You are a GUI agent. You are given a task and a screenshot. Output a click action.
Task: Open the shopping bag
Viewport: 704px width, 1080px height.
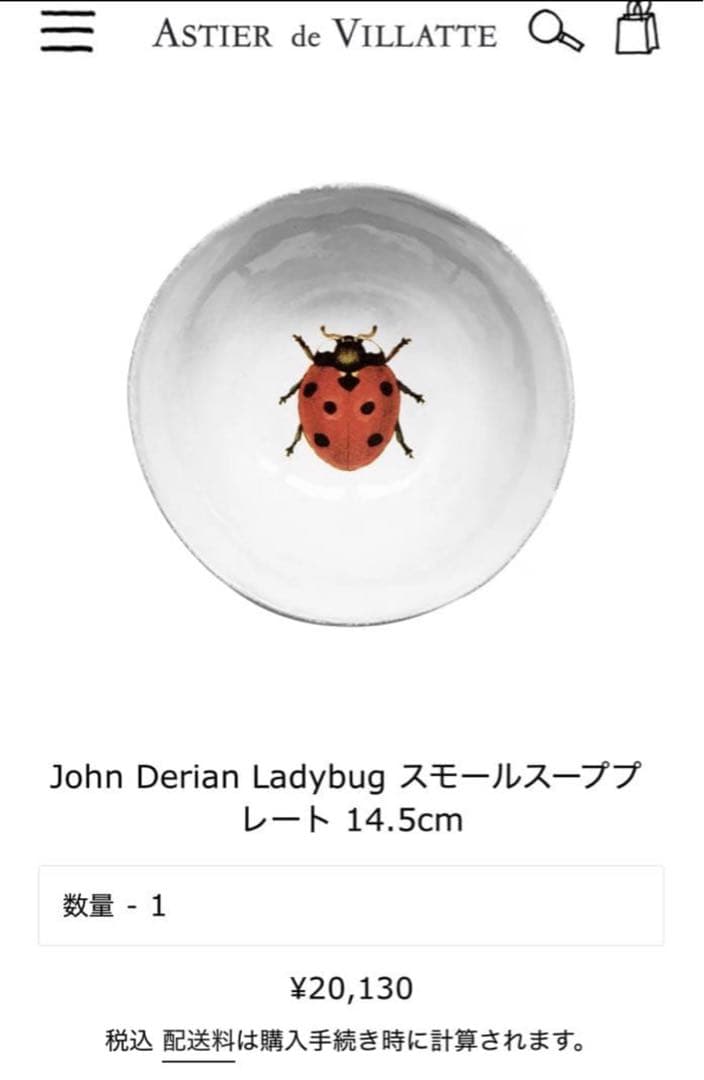(638, 28)
